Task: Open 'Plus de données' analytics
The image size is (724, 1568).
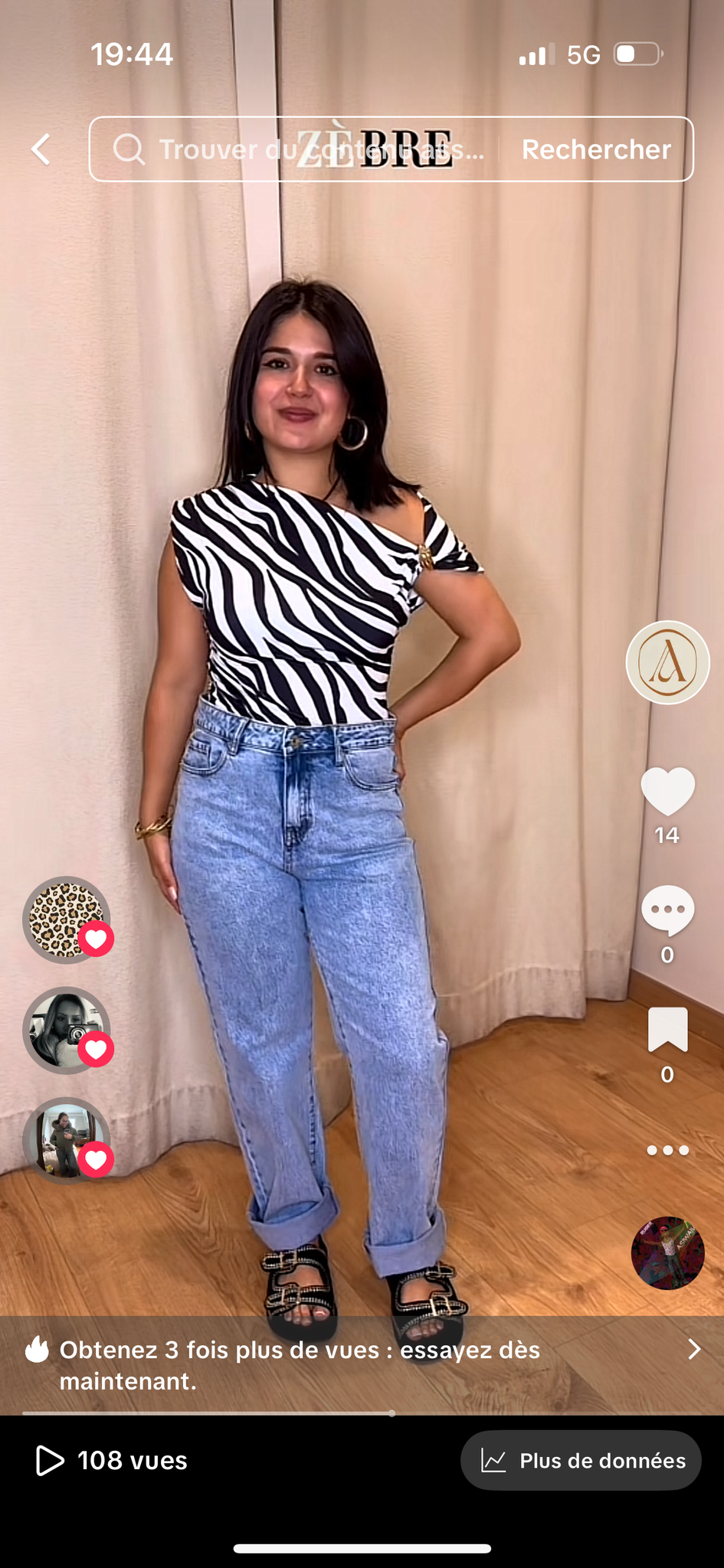Action: pyautogui.click(x=581, y=1461)
